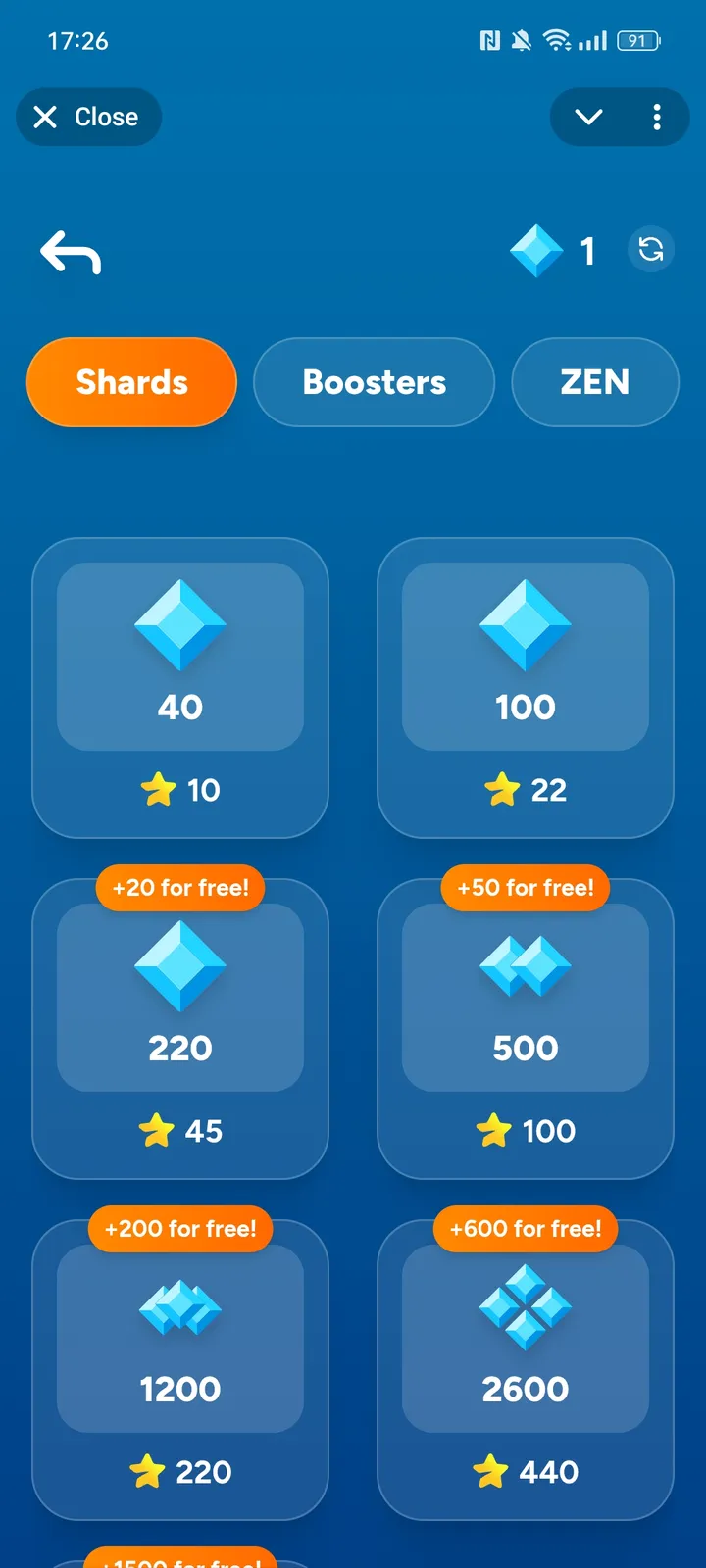Click the double shard icon on 500 pack
This screenshot has width=706, height=1568.
tap(525, 965)
